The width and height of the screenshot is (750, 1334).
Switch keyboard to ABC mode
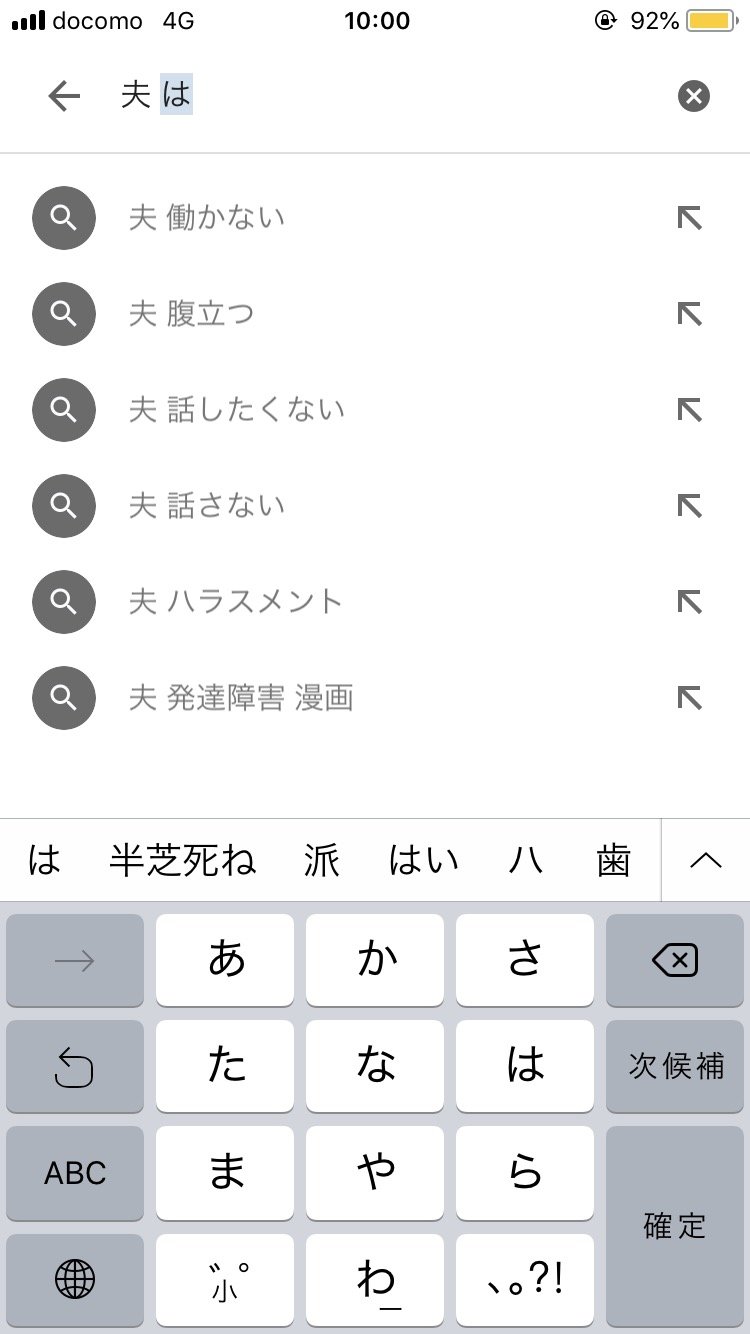click(75, 1173)
